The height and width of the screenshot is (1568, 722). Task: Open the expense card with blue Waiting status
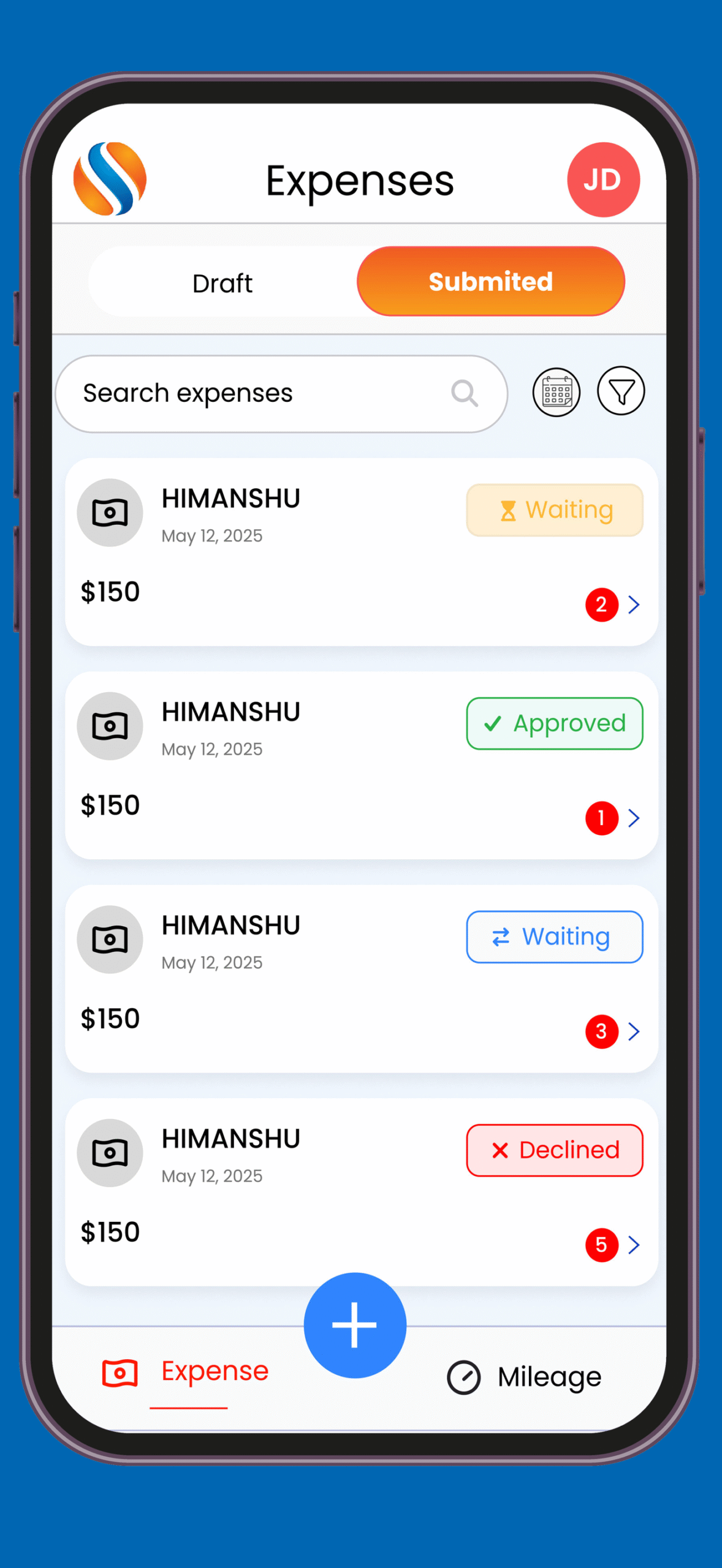click(x=362, y=978)
